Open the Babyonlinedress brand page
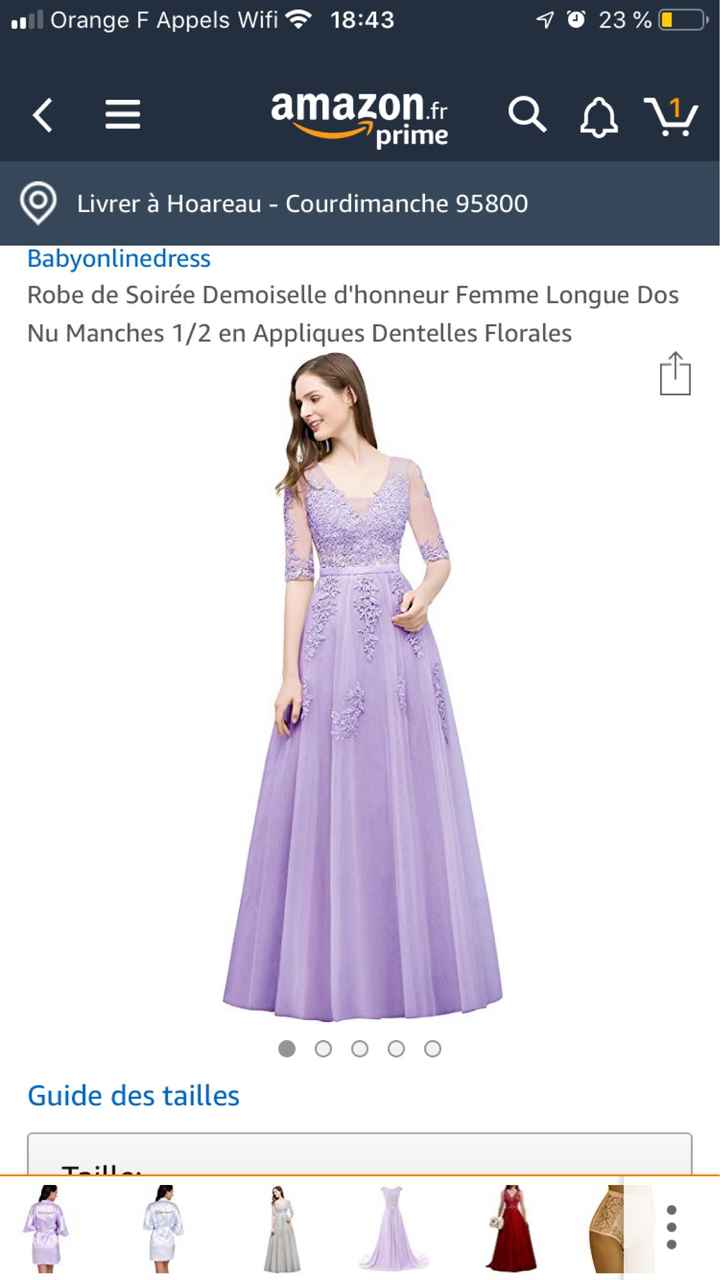Viewport: 720px width, 1280px height. point(118,258)
